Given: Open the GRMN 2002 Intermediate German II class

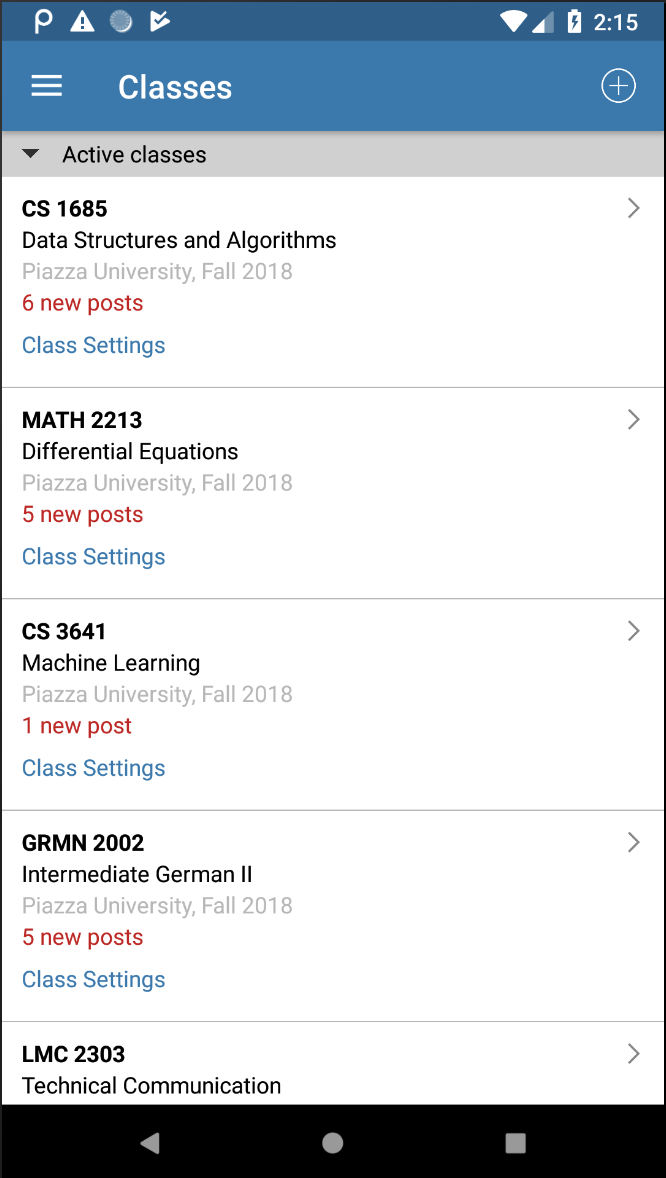Looking at the screenshot, I should point(330,874).
